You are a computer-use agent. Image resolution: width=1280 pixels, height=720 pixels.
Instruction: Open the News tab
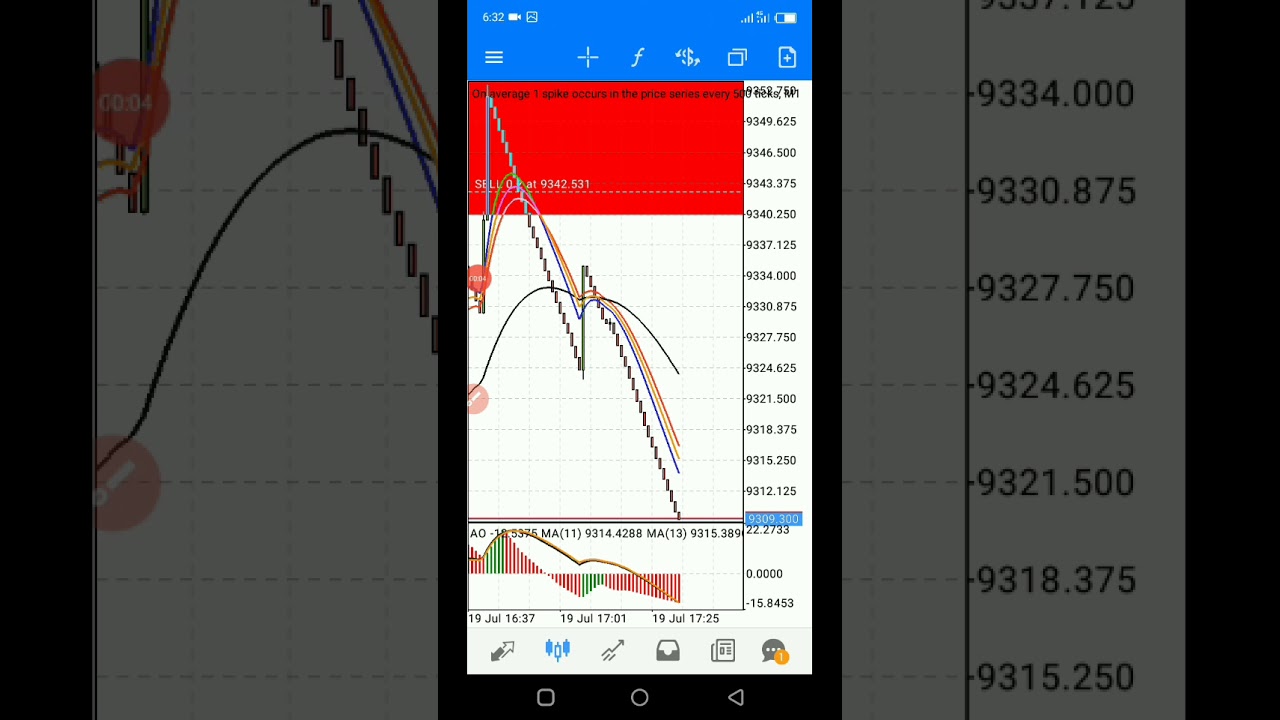click(x=722, y=652)
